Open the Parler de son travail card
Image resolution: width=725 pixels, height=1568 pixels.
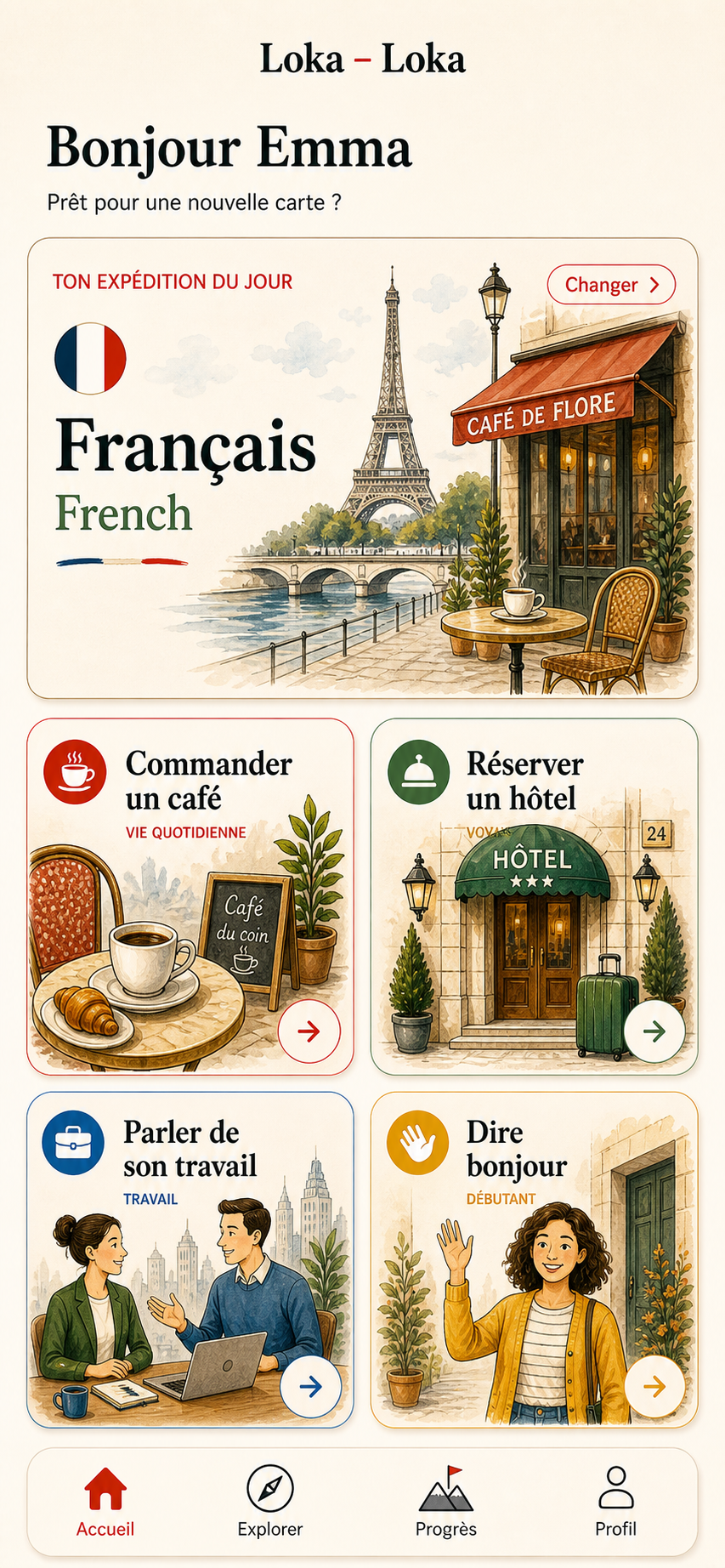190,1260
